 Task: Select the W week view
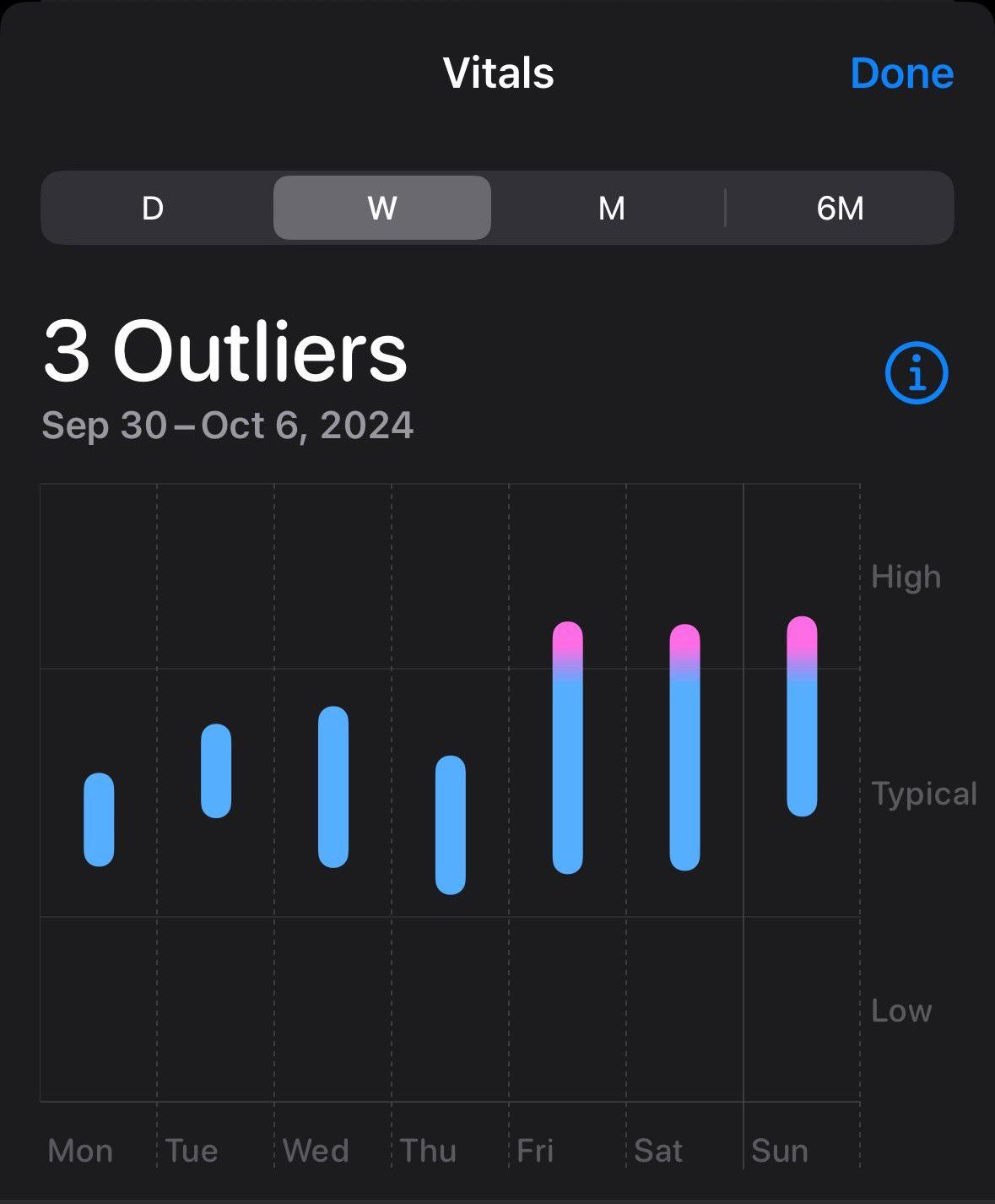pos(382,208)
